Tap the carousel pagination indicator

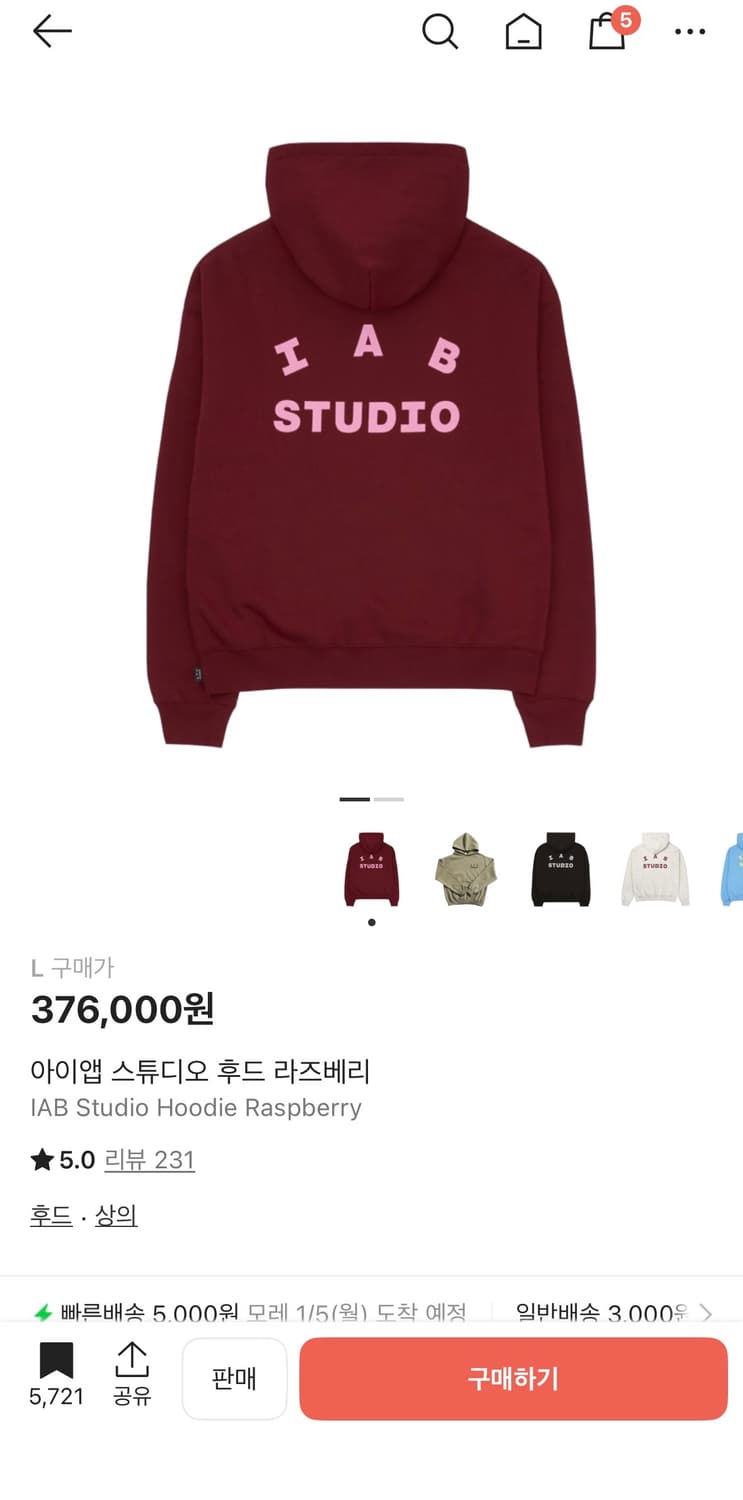[x=371, y=799]
